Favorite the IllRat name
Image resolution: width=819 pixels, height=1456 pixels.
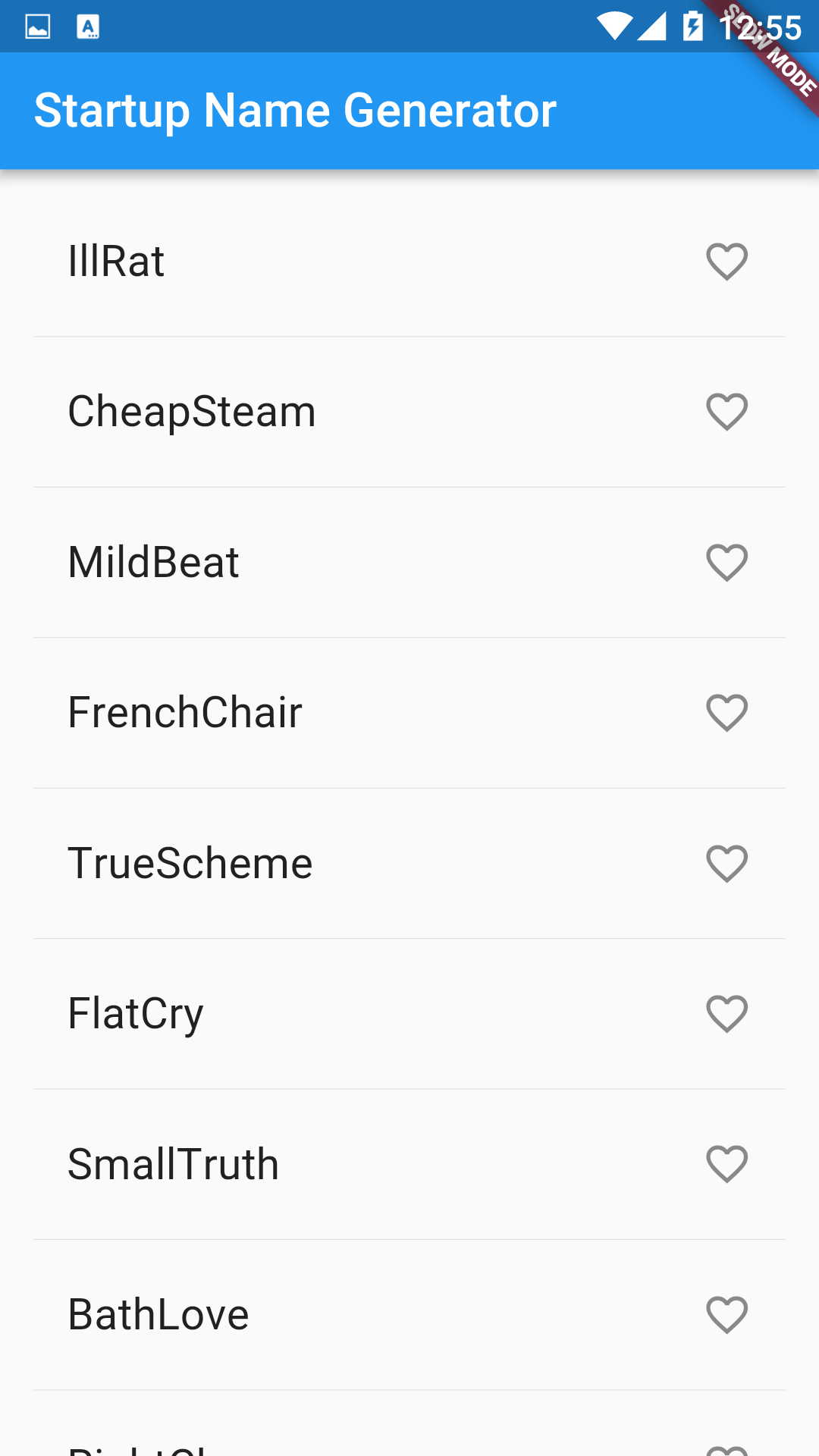(726, 262)
